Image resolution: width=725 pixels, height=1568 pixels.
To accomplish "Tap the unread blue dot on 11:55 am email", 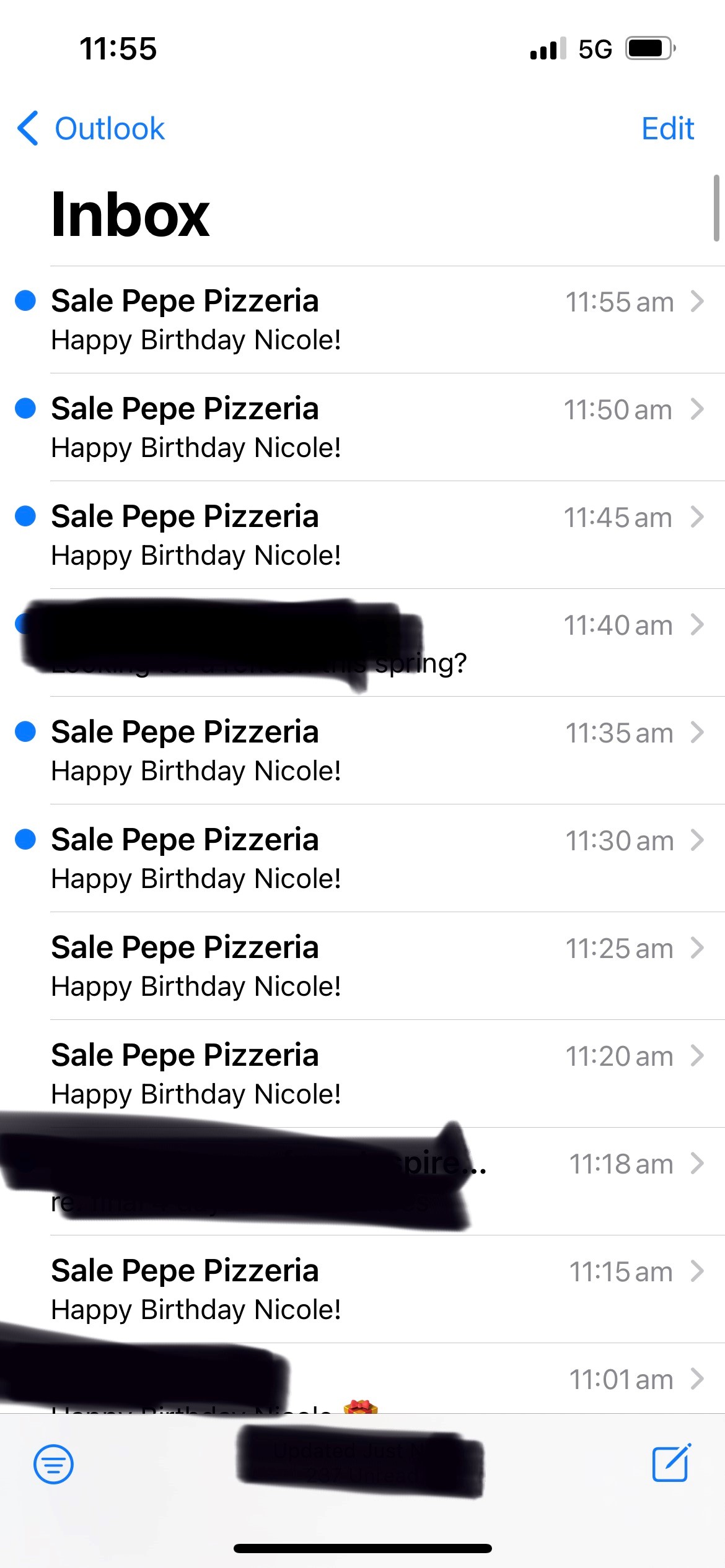I will 24,302.
